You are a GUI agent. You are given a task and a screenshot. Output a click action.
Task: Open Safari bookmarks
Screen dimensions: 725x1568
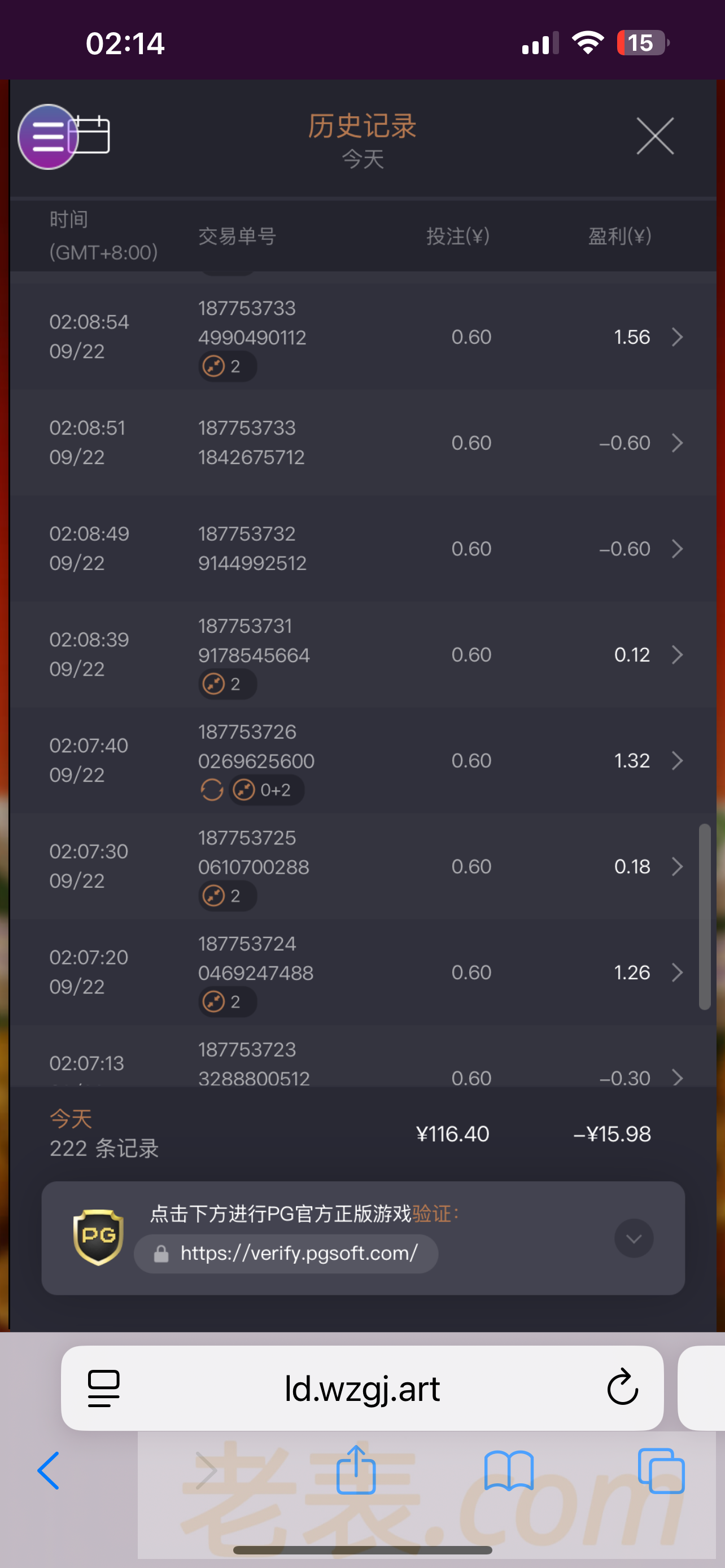pos(509,1470)
